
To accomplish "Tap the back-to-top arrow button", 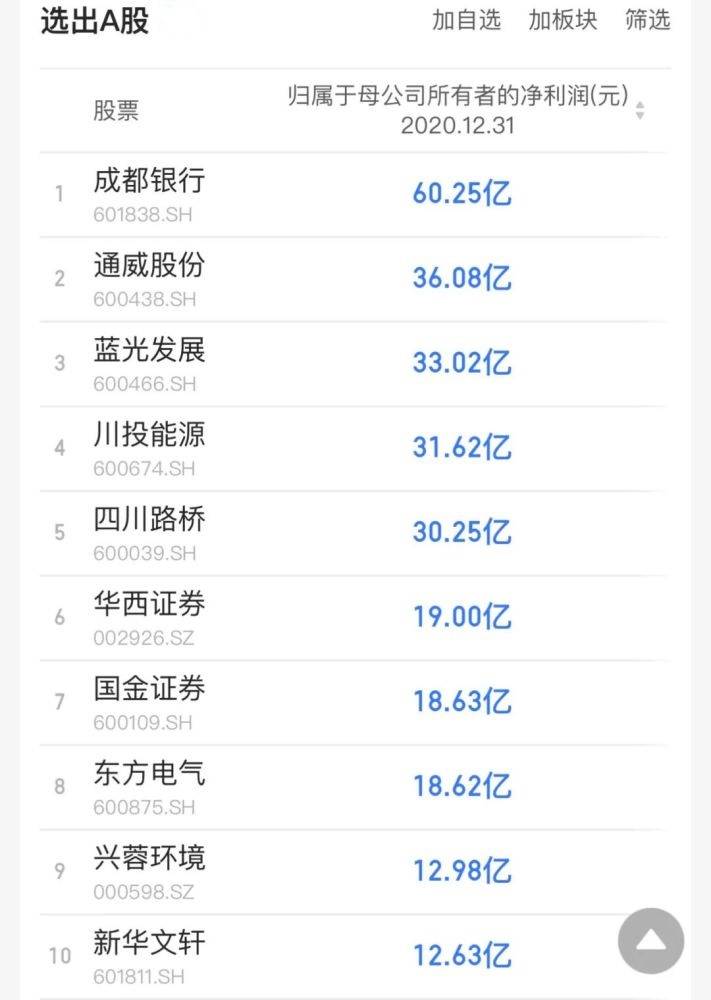I will pyautogui.click(x=651, y=941).
